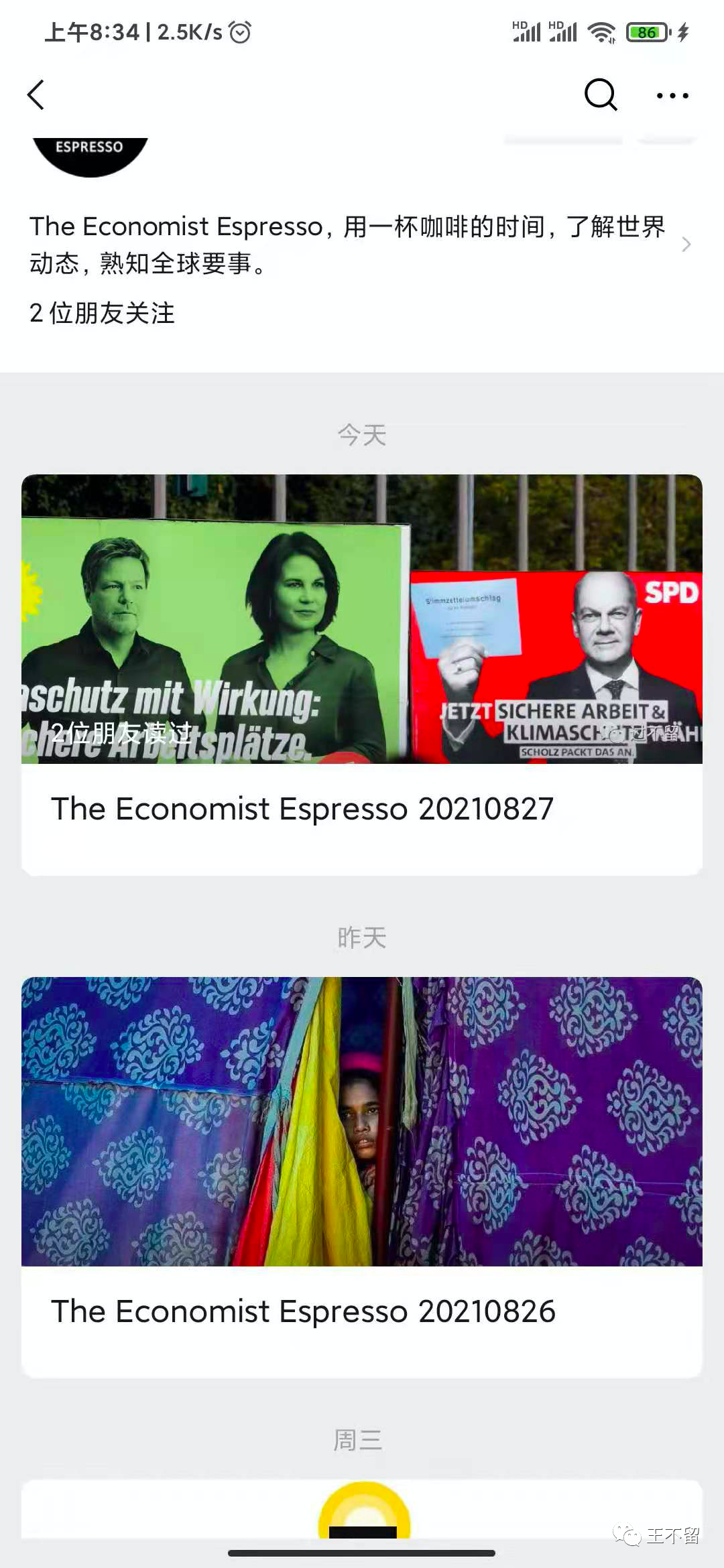724x1568 pixels.
Task: Expand The Economist Espresso account description
Action: tap(685, 245)
